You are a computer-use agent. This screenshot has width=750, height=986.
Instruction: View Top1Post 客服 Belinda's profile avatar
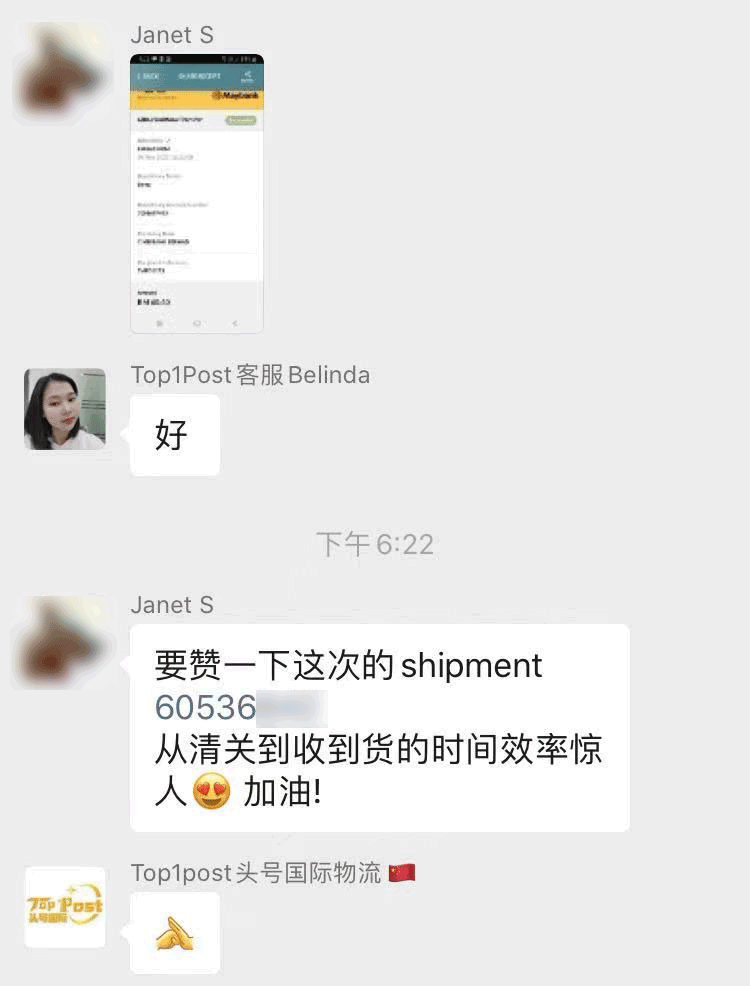tap(65, 409)
